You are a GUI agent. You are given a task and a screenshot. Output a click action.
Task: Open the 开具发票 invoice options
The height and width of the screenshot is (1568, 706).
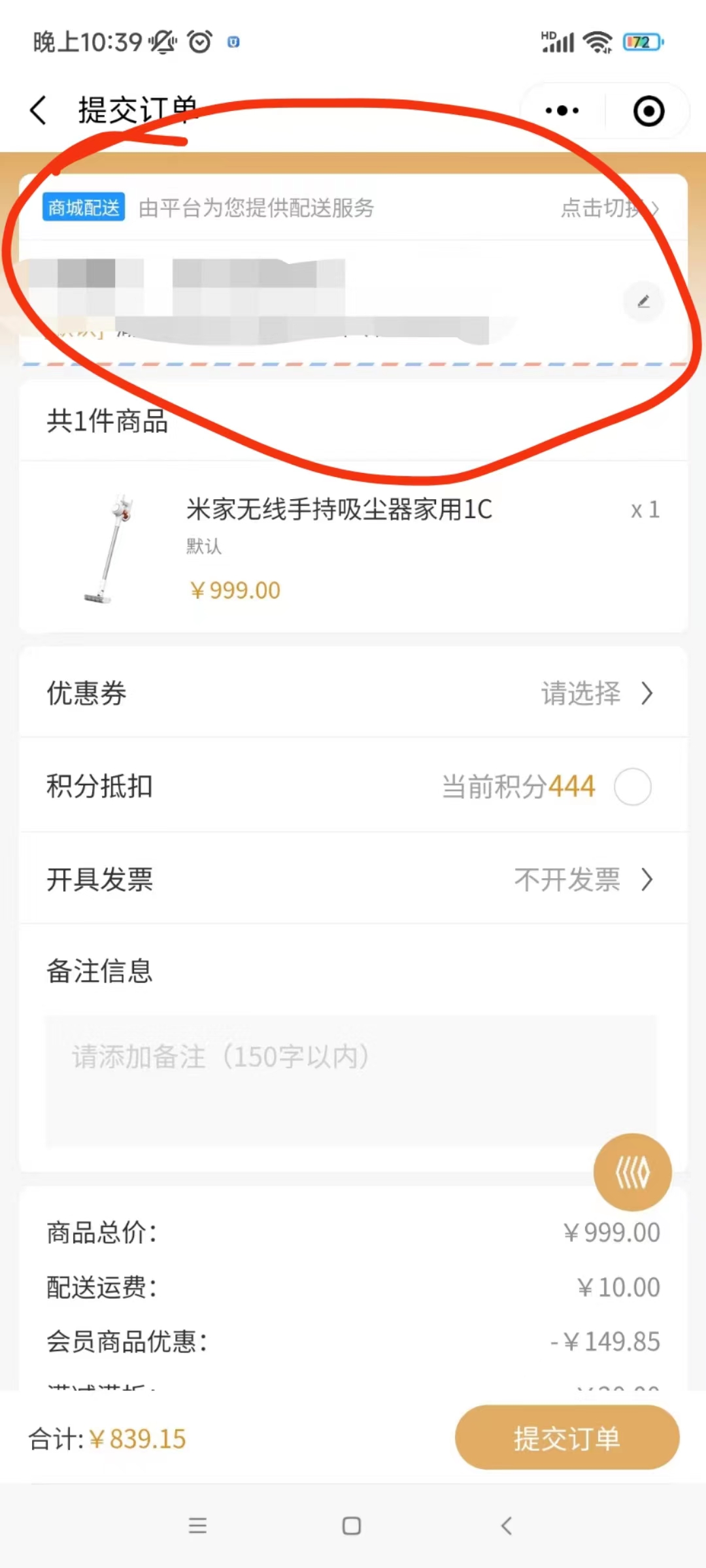[x=582, y=879]
